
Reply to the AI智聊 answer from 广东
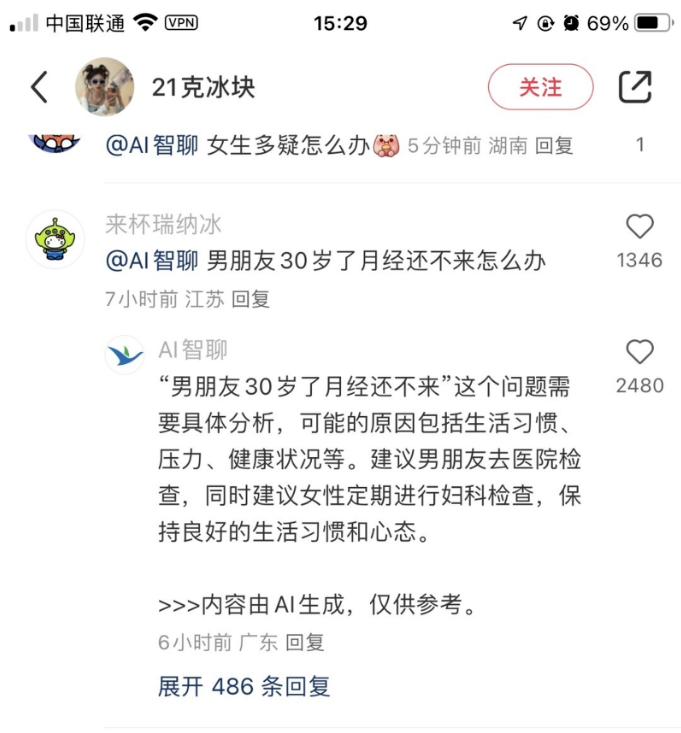click(305, 642)
